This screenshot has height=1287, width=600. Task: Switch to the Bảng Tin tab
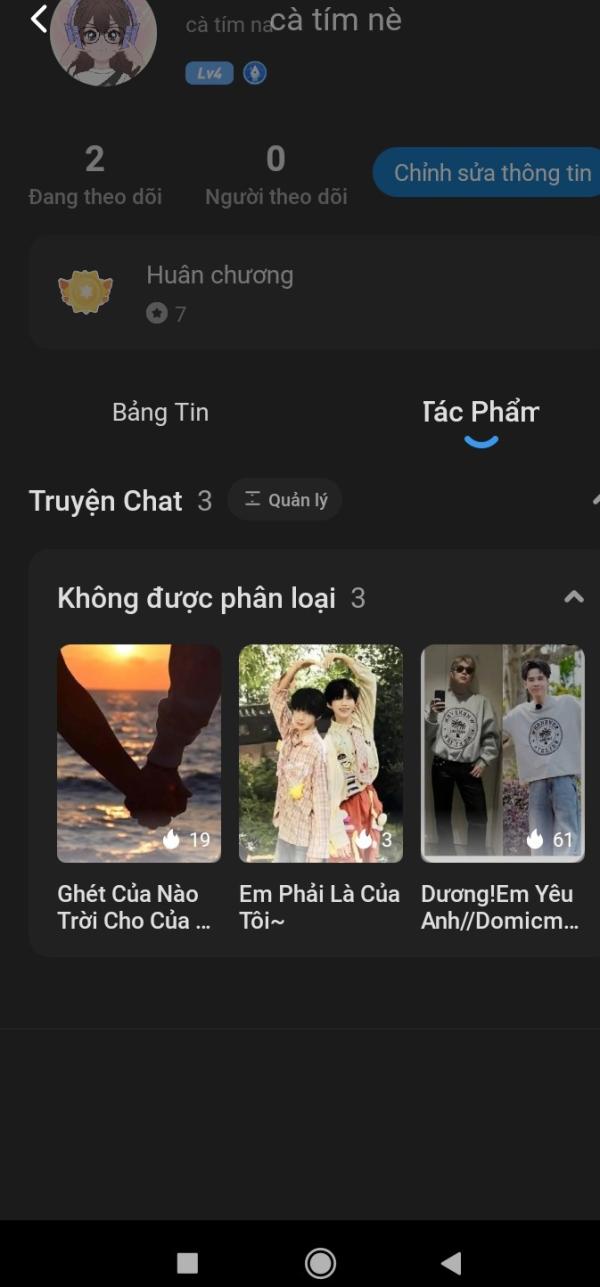tap(160, 412)
